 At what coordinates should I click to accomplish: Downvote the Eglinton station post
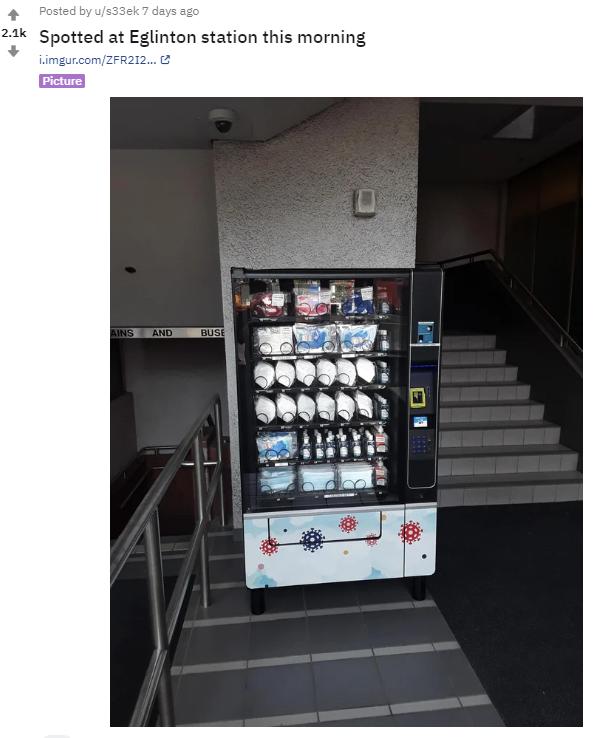pyautogui.click(x=14, y=51)
